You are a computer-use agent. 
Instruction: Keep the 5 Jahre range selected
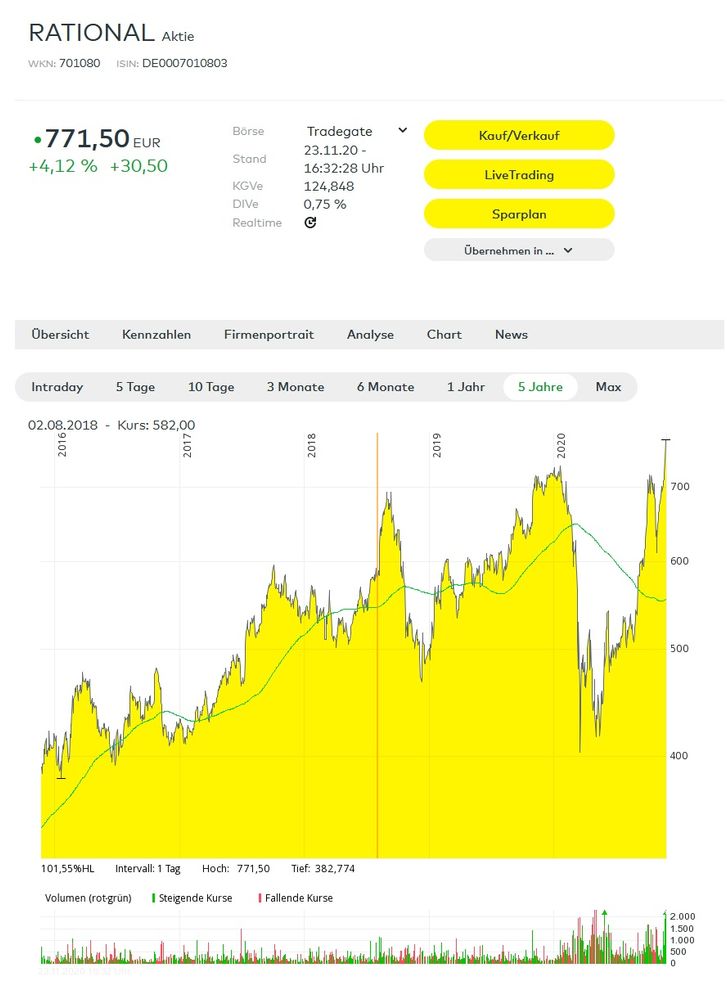(x=540, y=387)
